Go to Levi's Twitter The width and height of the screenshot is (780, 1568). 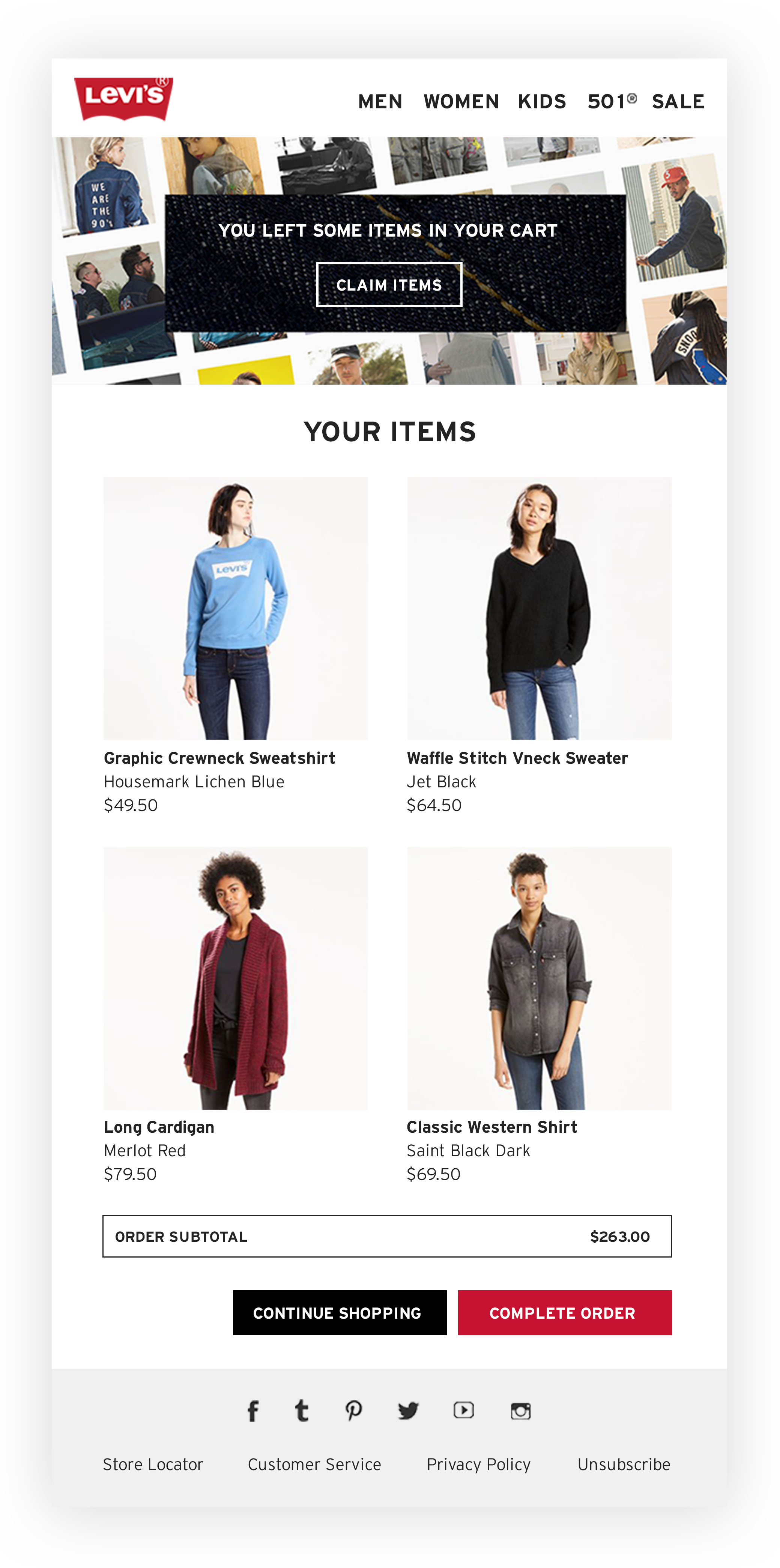pyautogui.click(x=408, y=1411)
